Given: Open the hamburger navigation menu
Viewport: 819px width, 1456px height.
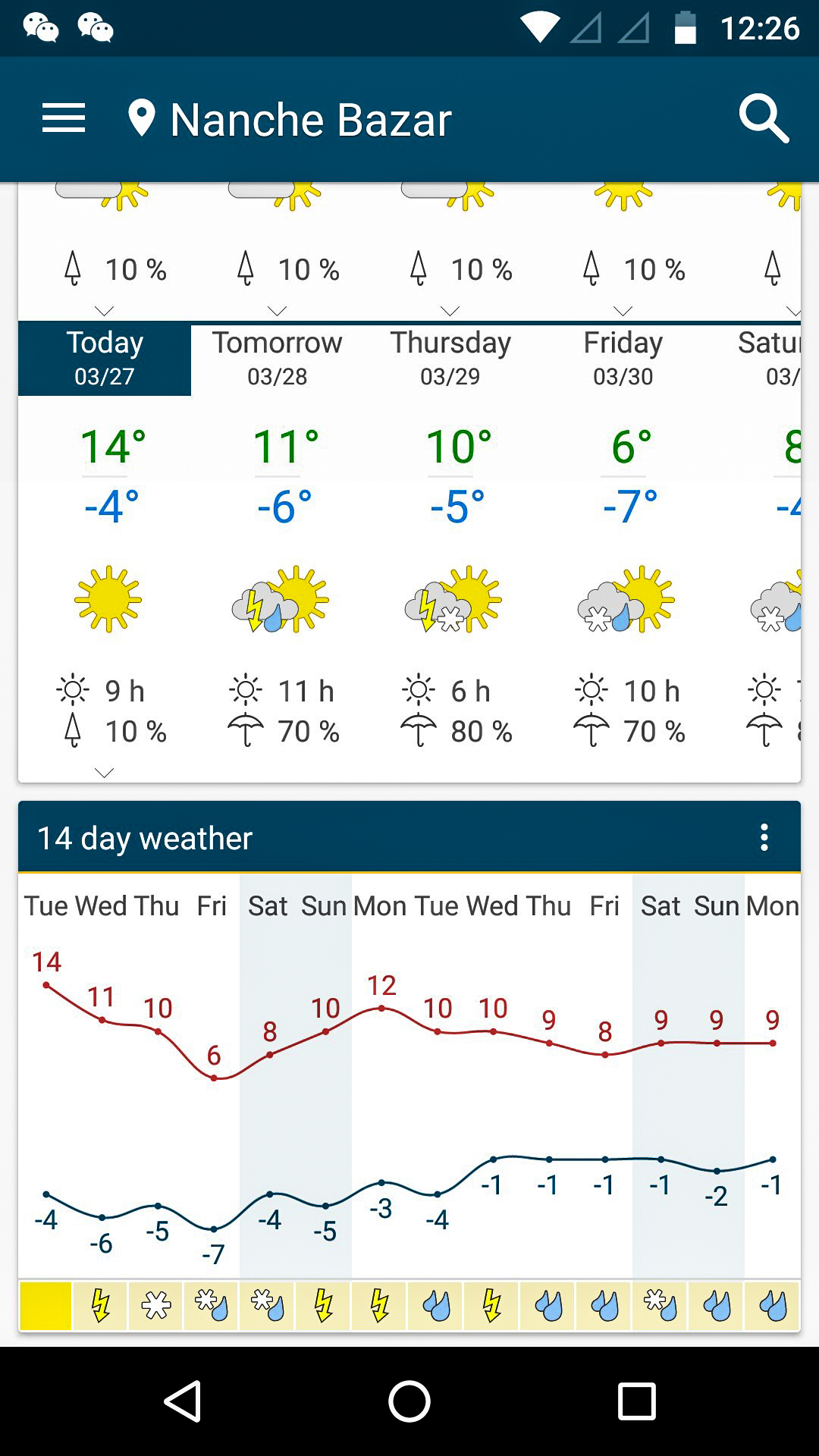Looking at the screenshot, I should tap(64, 119).
